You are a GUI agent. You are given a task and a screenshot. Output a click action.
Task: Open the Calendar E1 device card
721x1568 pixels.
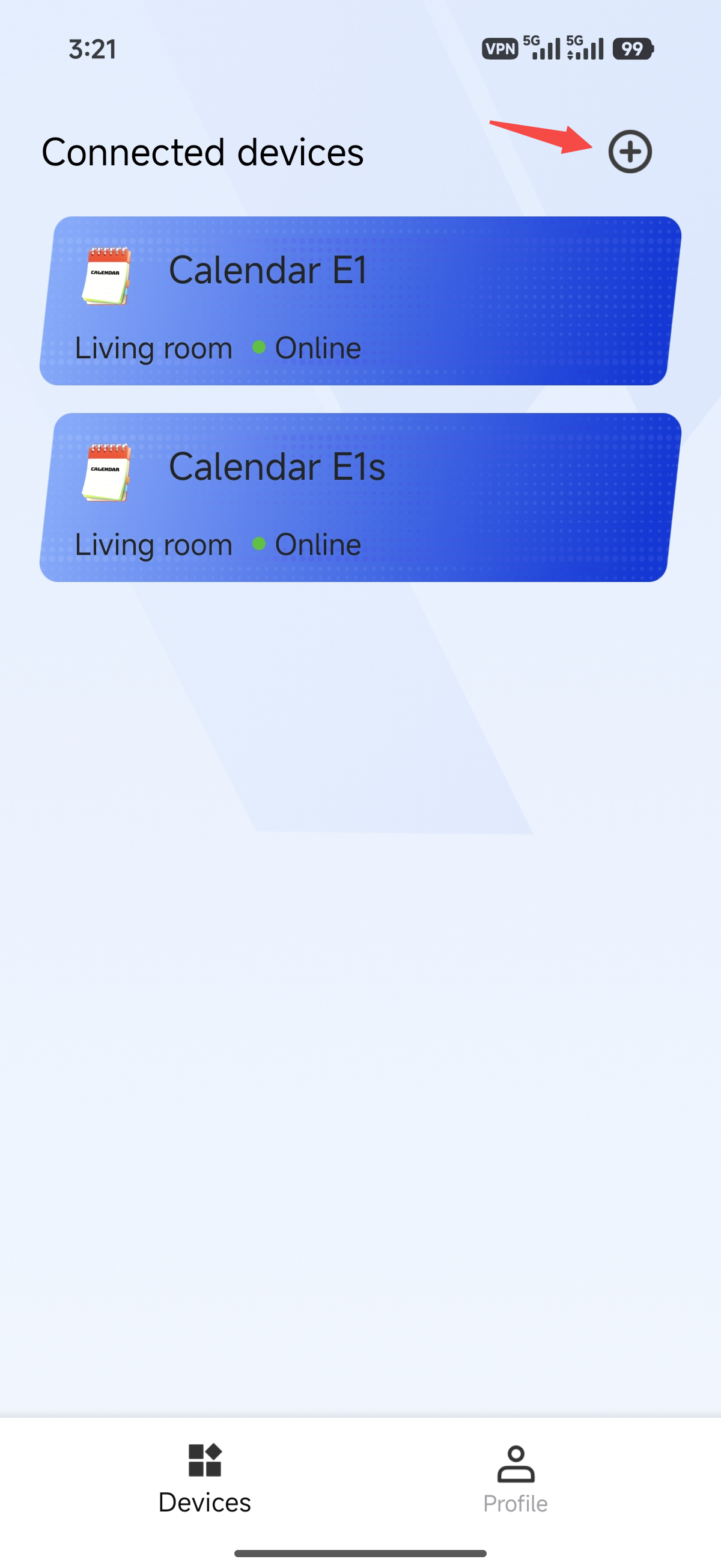coord(359,300)
